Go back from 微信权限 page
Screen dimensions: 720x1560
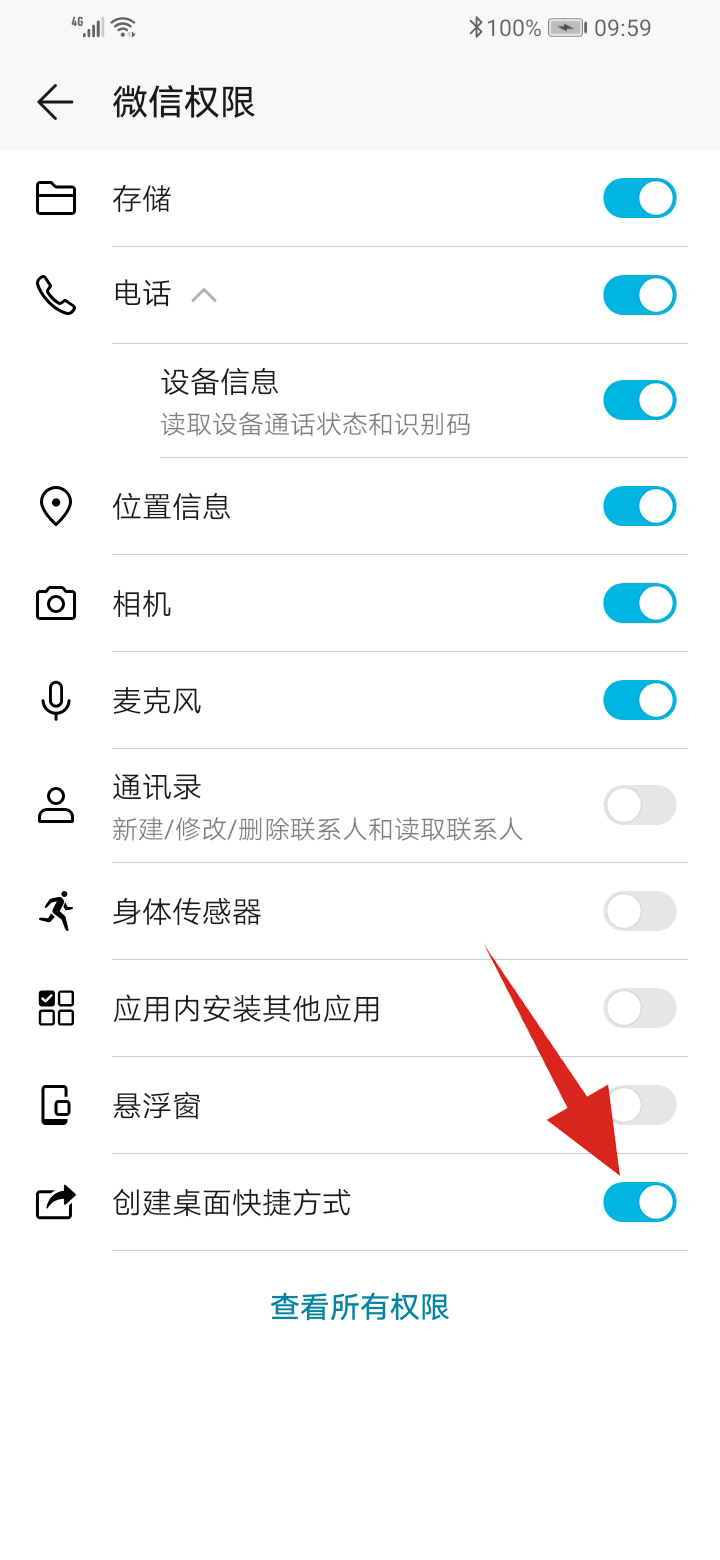coord(55,102)
